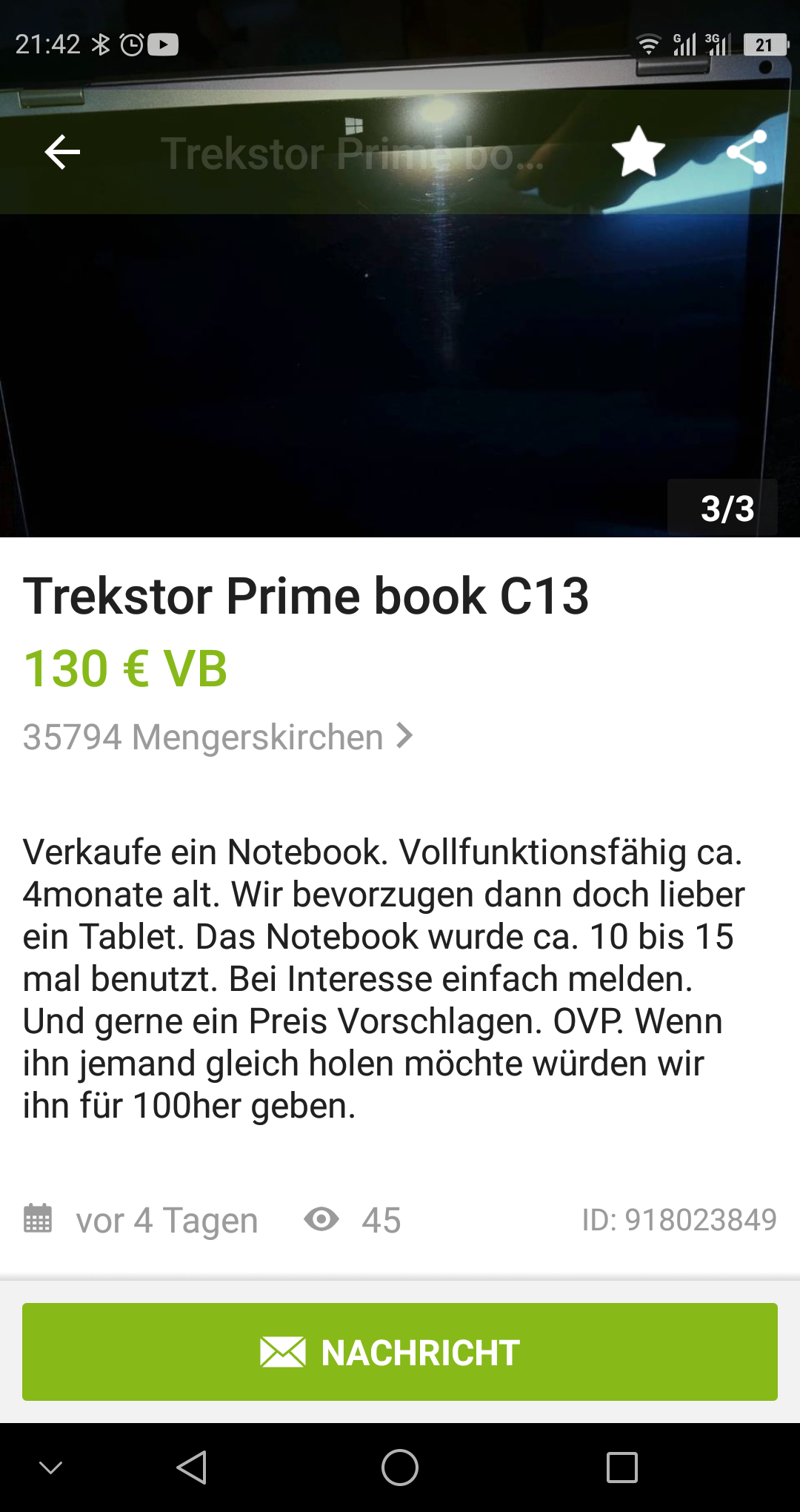Go back using the top arrow
The width and height of the screenshot is (800, 1512).
tap(62, 153)
